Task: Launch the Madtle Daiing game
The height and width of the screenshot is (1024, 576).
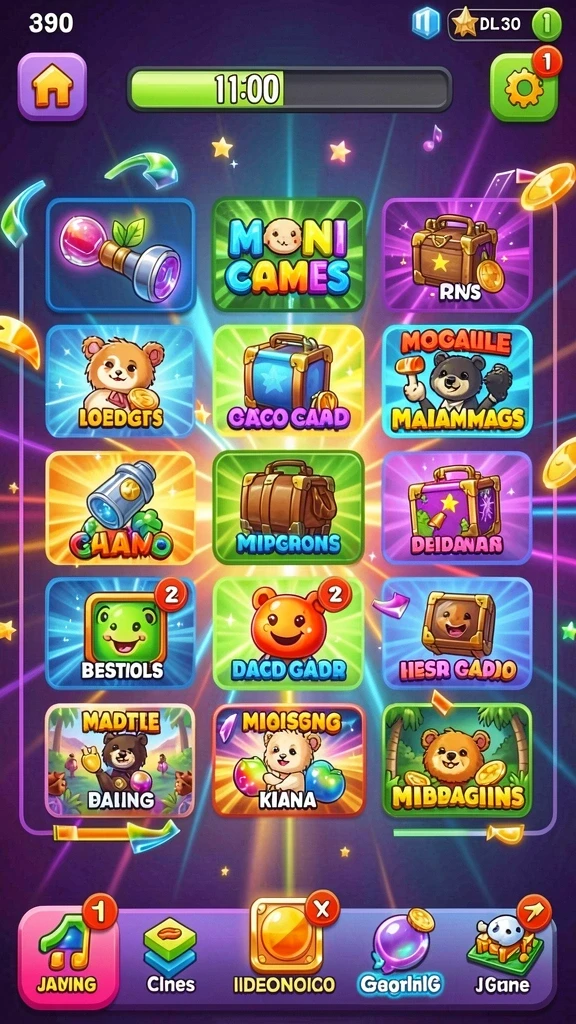Action: (x=120, y=760)
